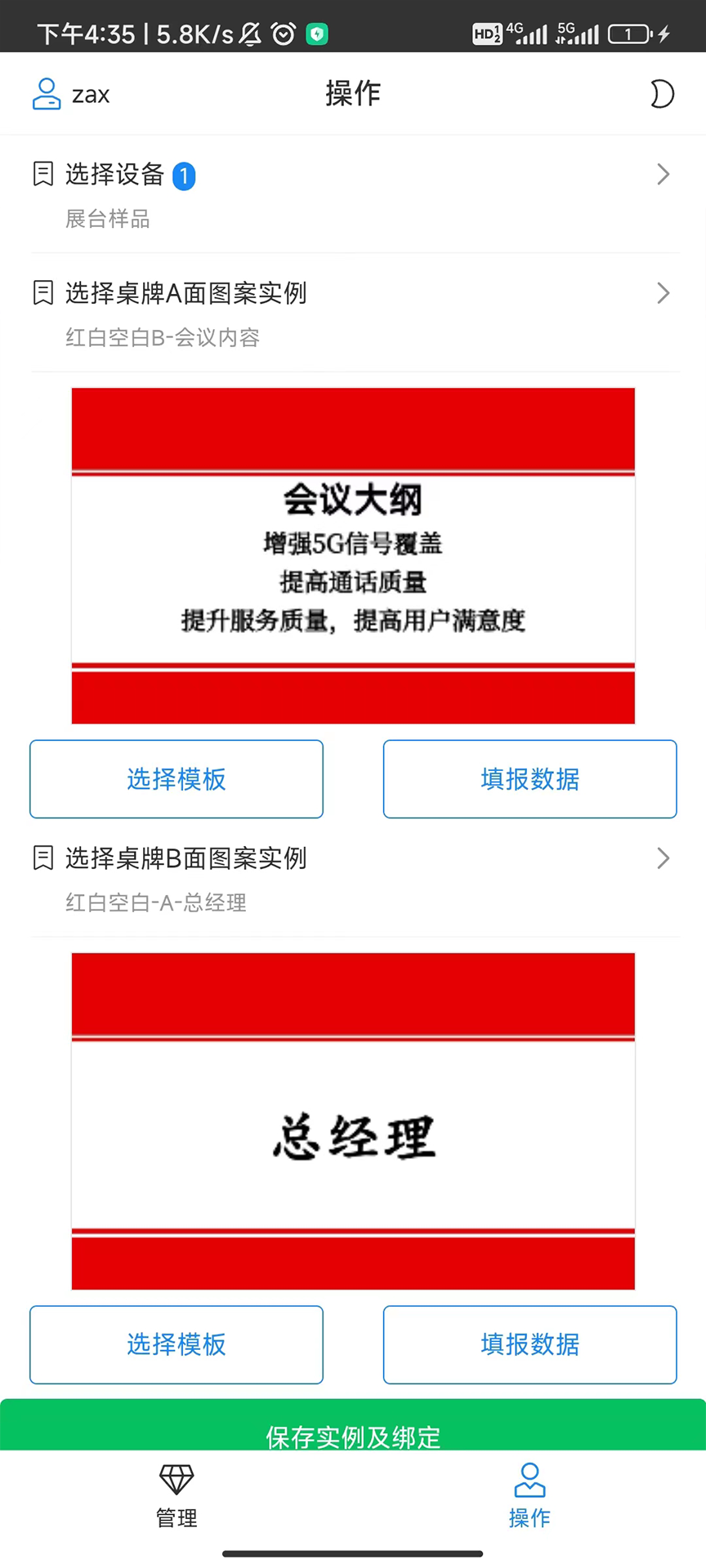The height and width of the screenshot is (1568, 706).
Task: Open 选择桌牌A面图案实例 row
Action: click(353, 312)
